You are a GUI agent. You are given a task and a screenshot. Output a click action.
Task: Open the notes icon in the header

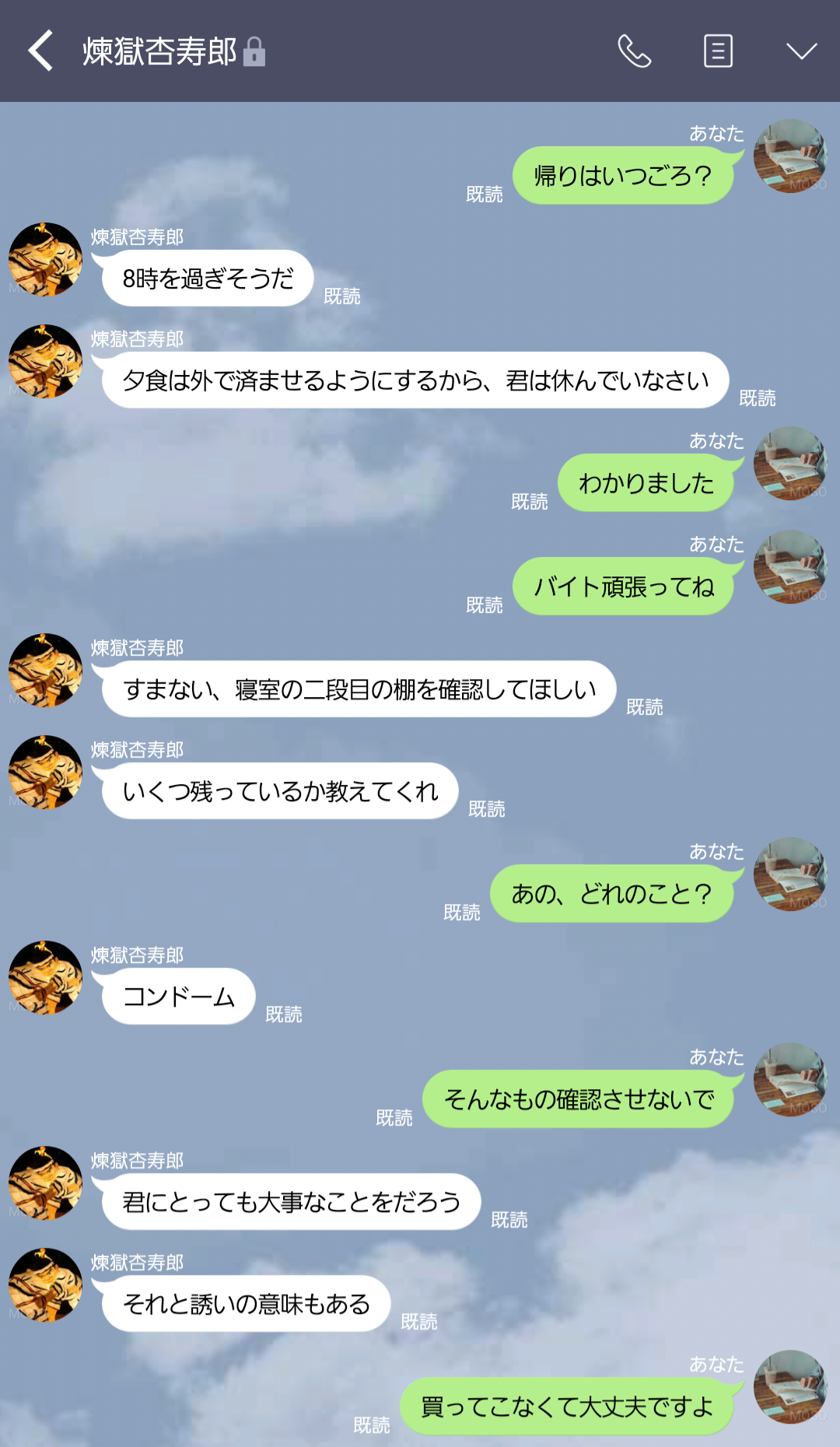pyautogui.click(x=717, y=51)
